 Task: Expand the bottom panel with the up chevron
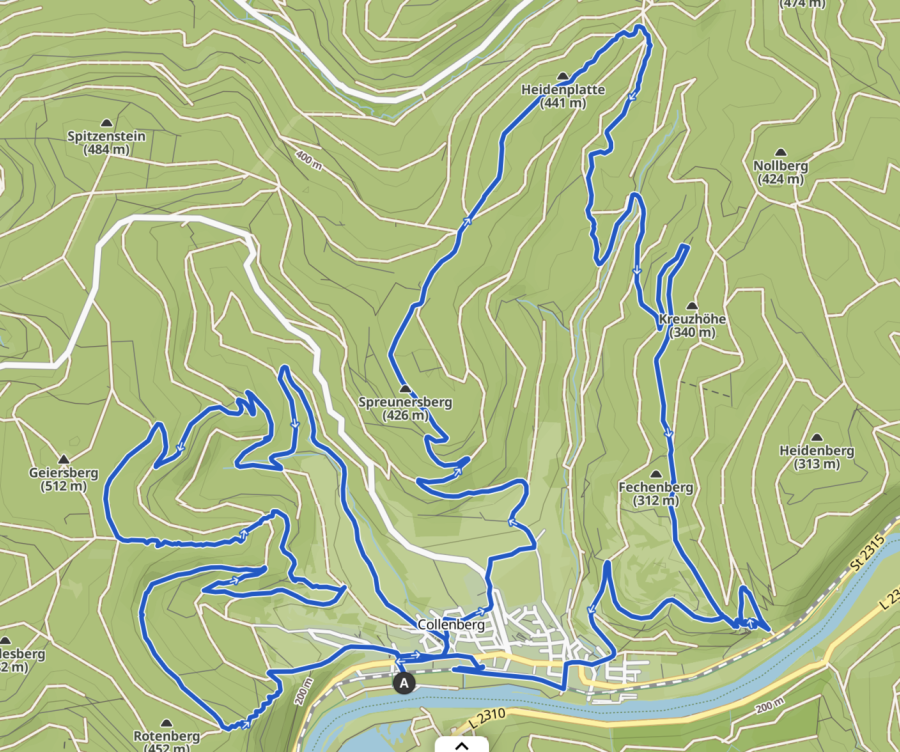[x=461, y=744]
